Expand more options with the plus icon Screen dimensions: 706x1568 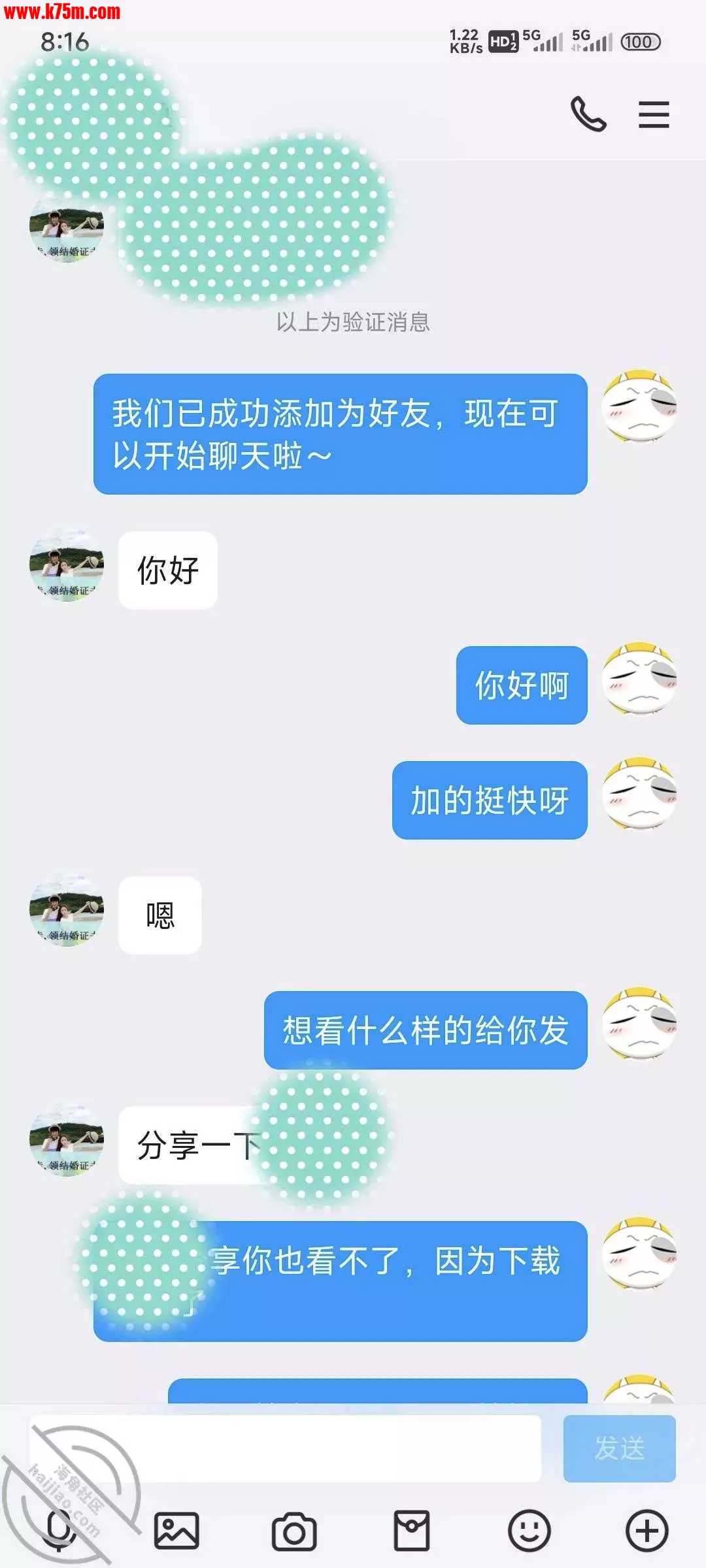point(647,1531)
